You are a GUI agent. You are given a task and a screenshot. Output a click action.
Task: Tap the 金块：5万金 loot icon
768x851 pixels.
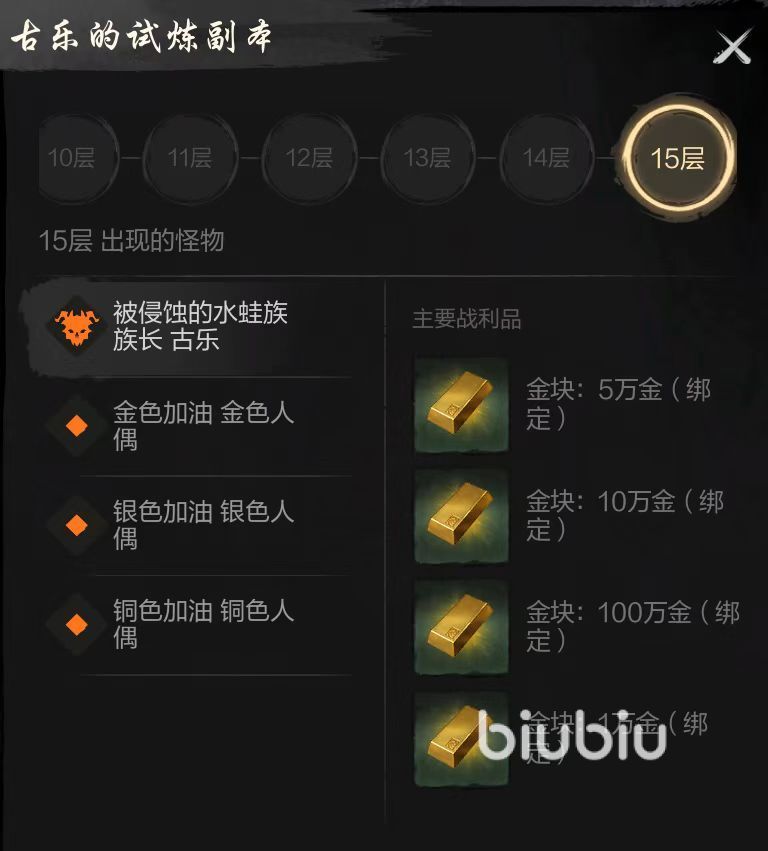461,404
